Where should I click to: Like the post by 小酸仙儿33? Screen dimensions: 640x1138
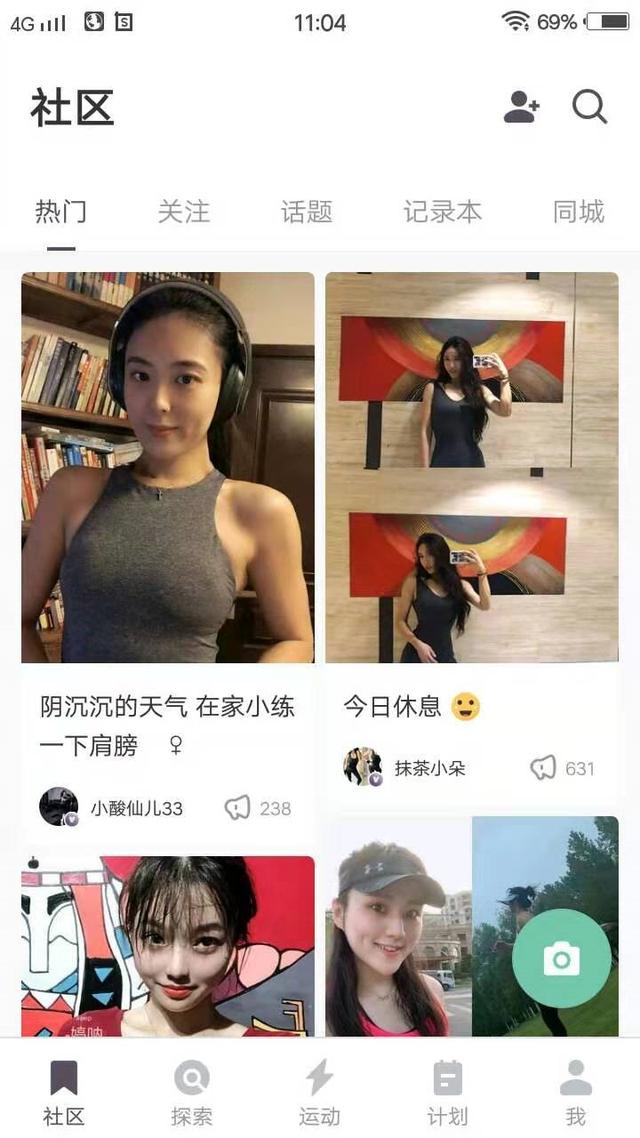(238, 808)
